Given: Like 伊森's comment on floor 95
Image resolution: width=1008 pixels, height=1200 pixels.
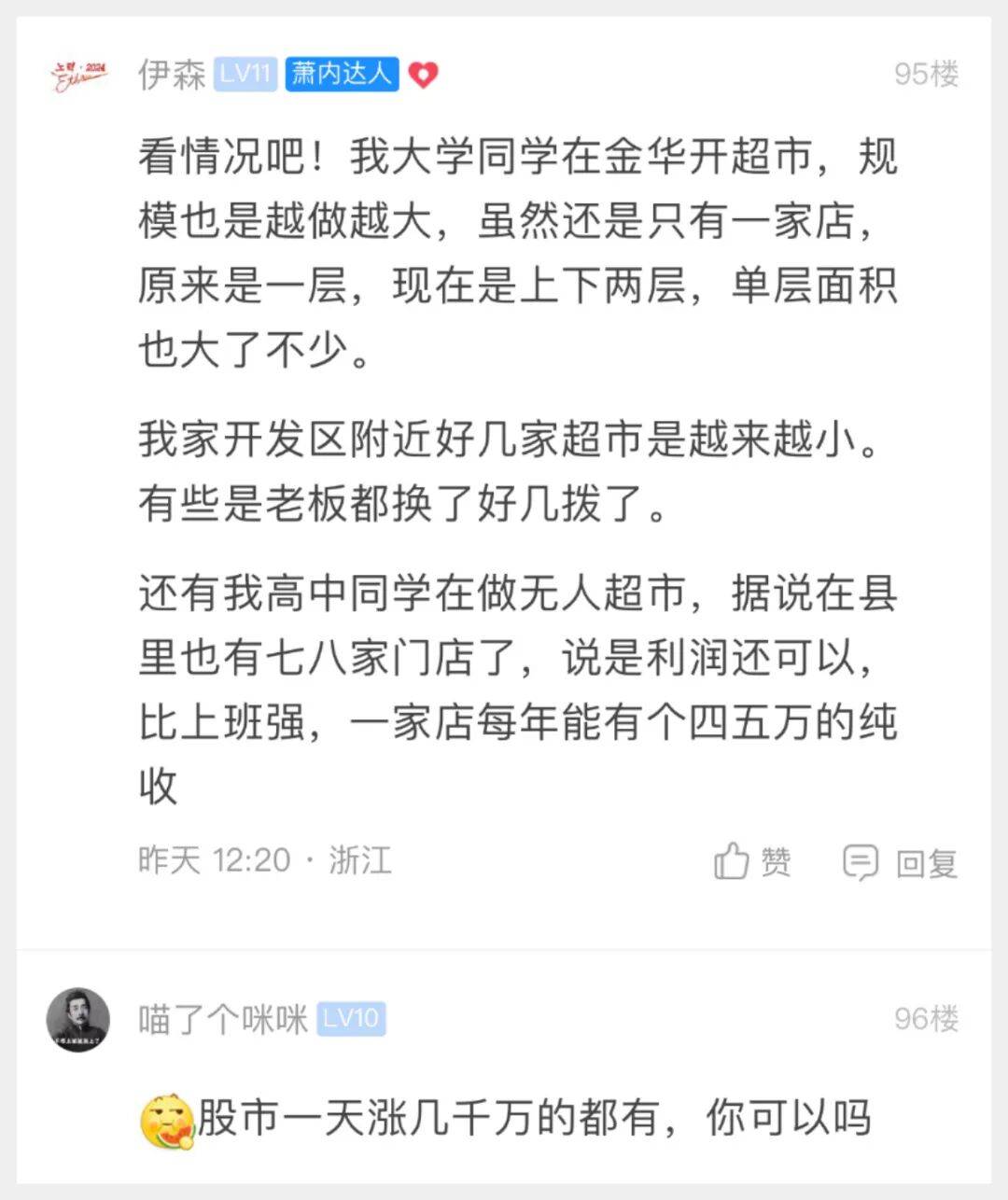Looking at the screenshot, I should point(752,862).
